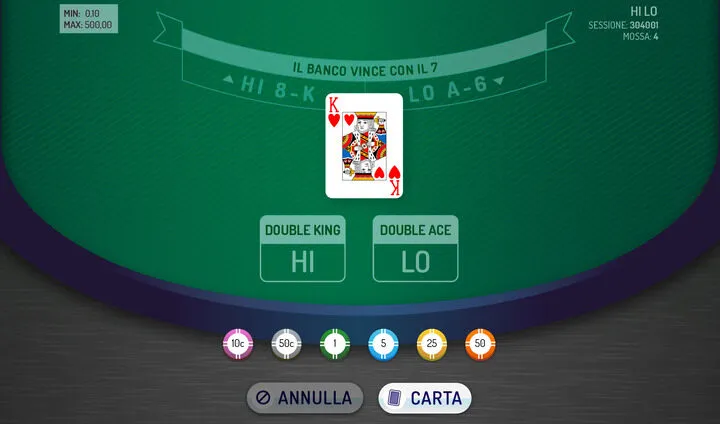
Task: Place a bet on Double King HI
Action: pos(302,248)
